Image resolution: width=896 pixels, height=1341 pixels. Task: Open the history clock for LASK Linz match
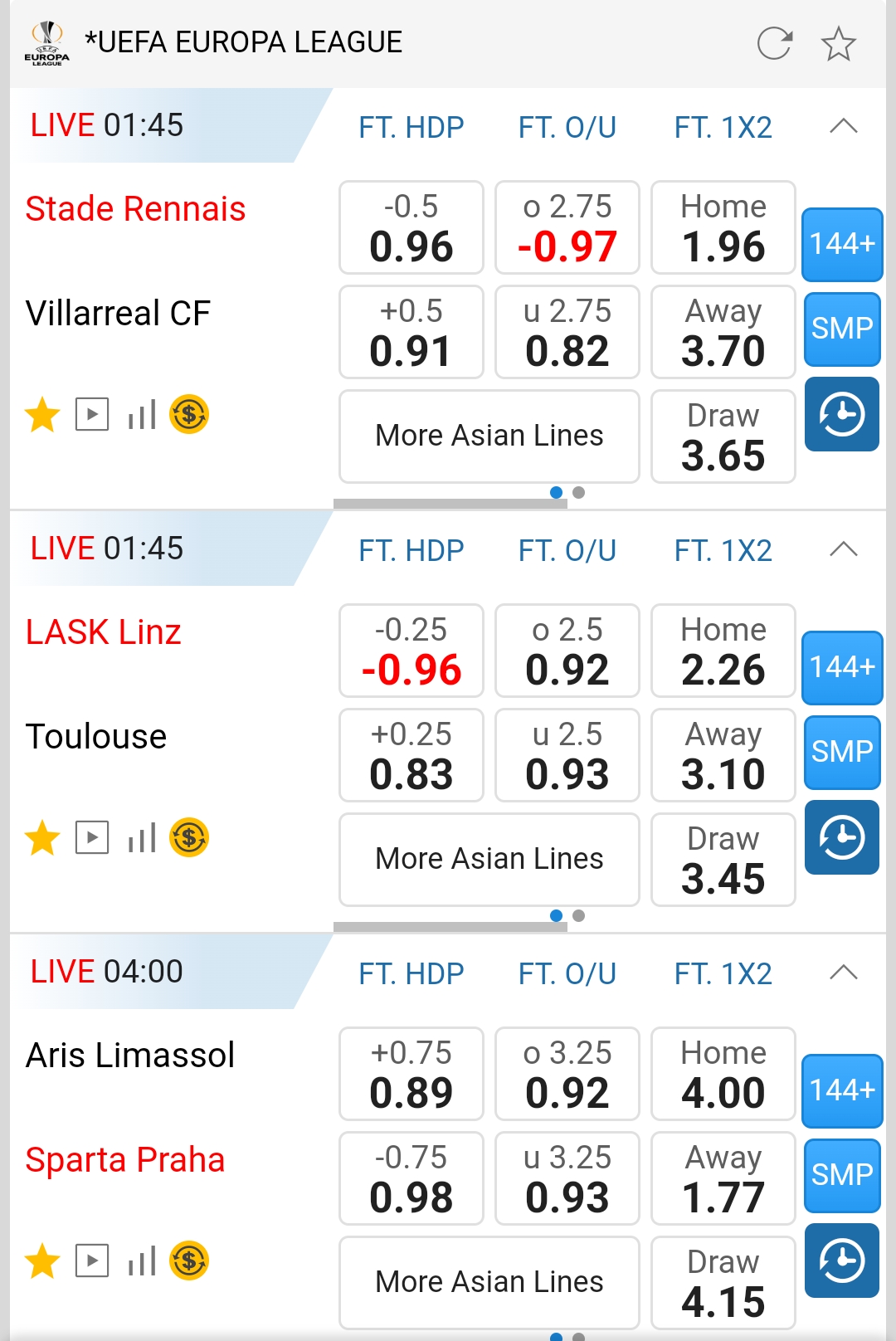[x=842, y=837]
